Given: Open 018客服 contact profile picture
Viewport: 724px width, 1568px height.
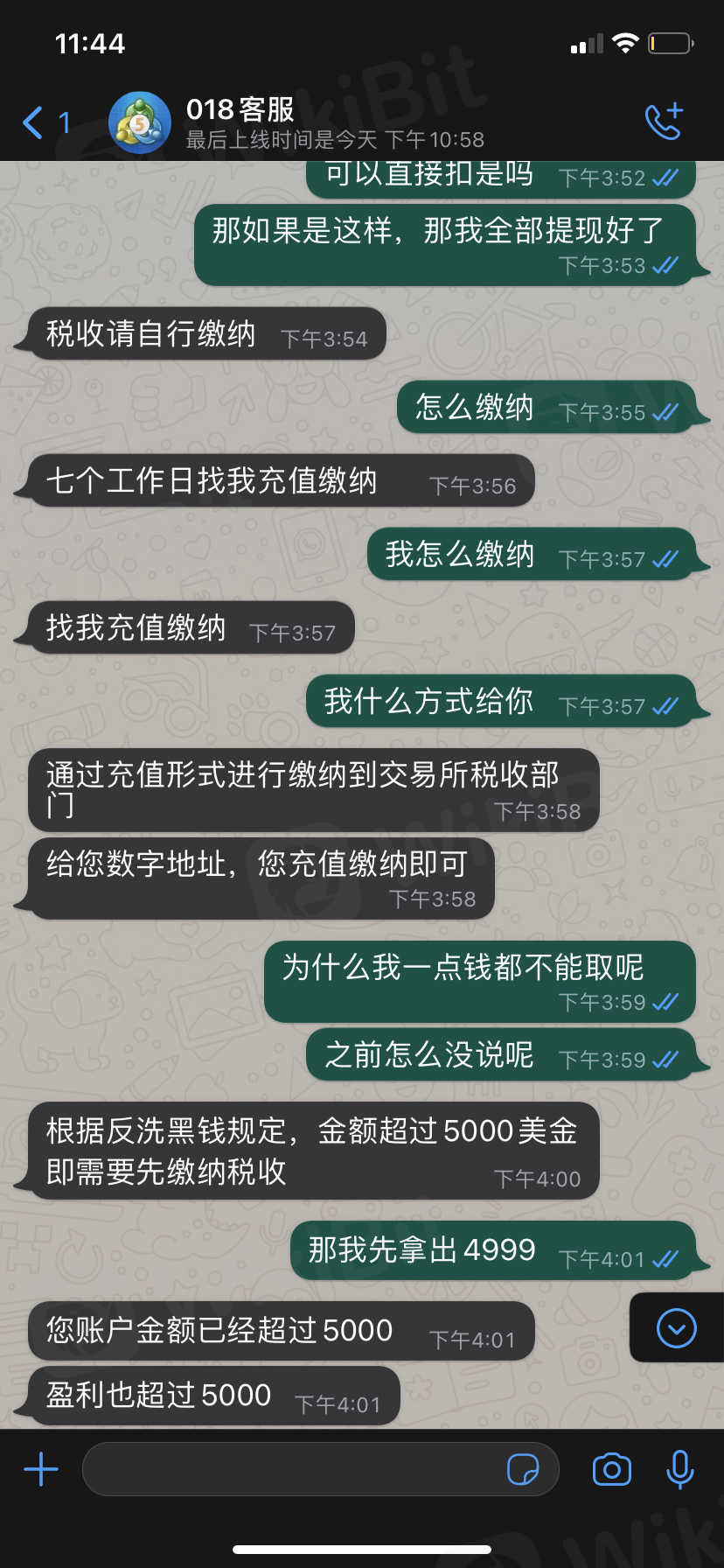Looking at the screenshot, I should [x=139, y=122].
